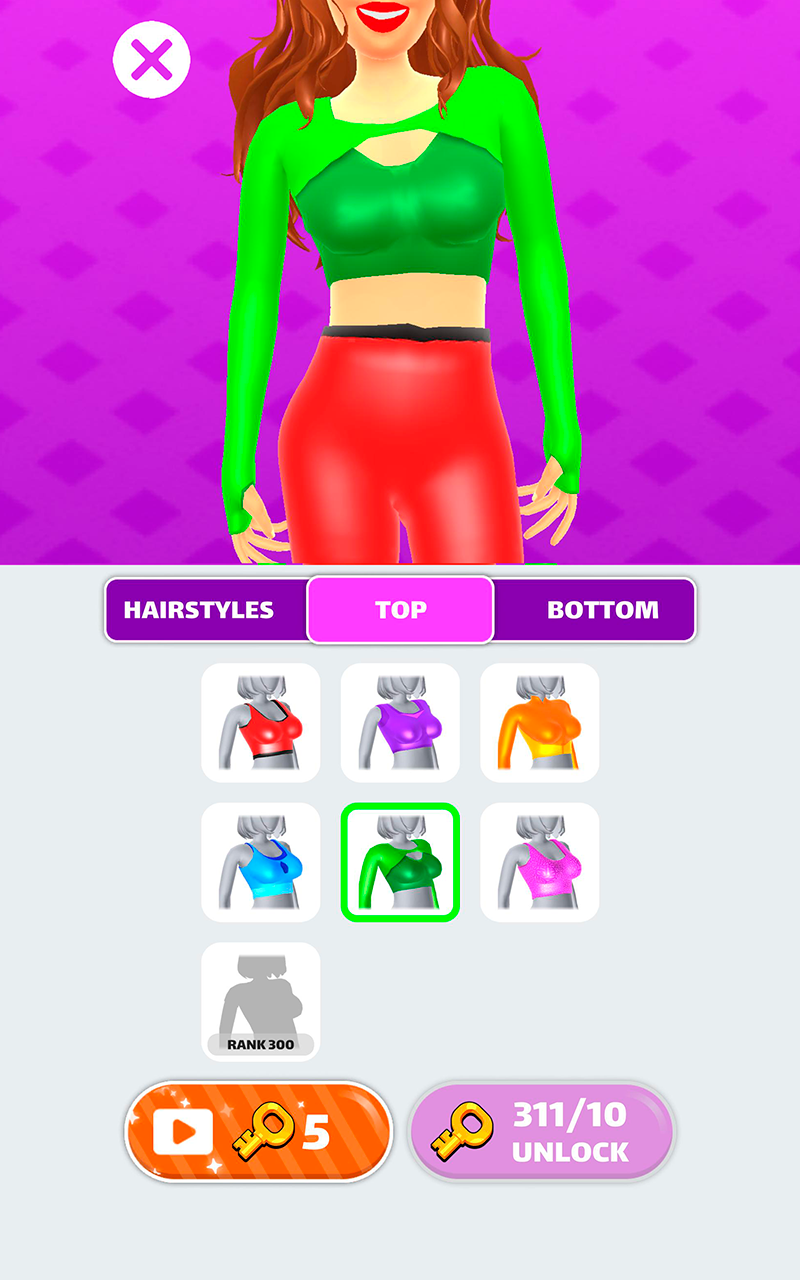The width and height of the screenshot is (800, 1280).
Task: Toggle selection of the green top thumbnail
Action: coord(399,862)
